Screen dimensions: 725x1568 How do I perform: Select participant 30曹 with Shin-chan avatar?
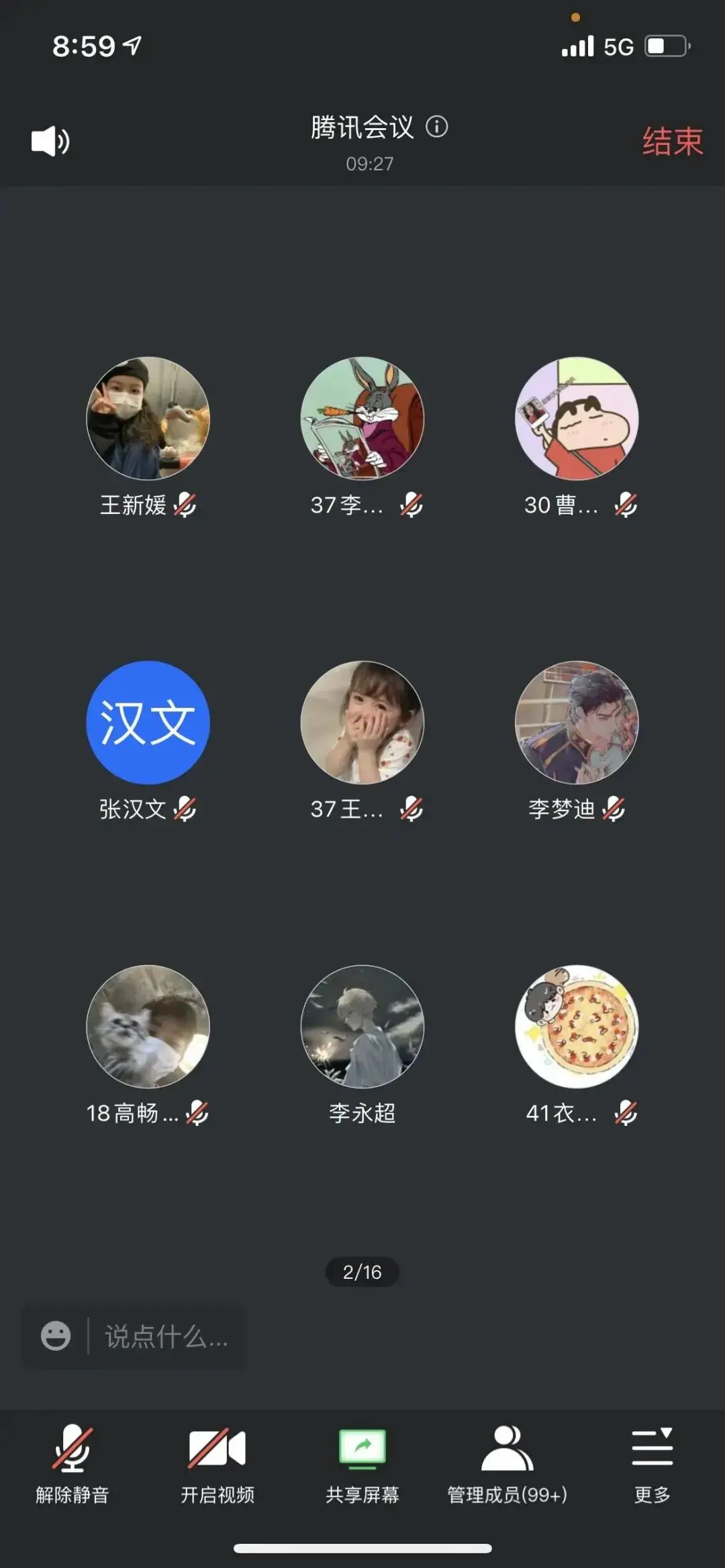[x=577, y=419]
